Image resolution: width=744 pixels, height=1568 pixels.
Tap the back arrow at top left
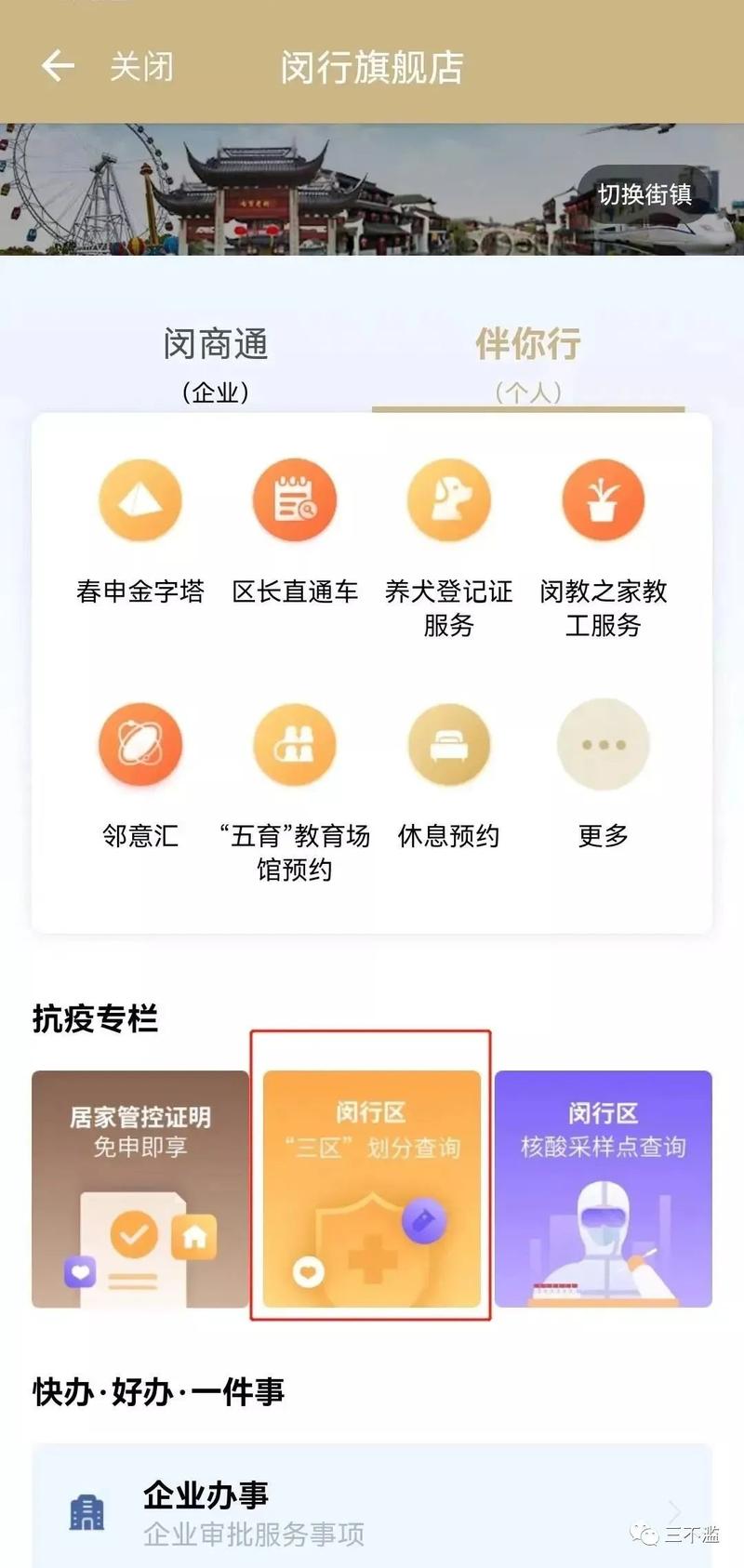pos(58,66)
